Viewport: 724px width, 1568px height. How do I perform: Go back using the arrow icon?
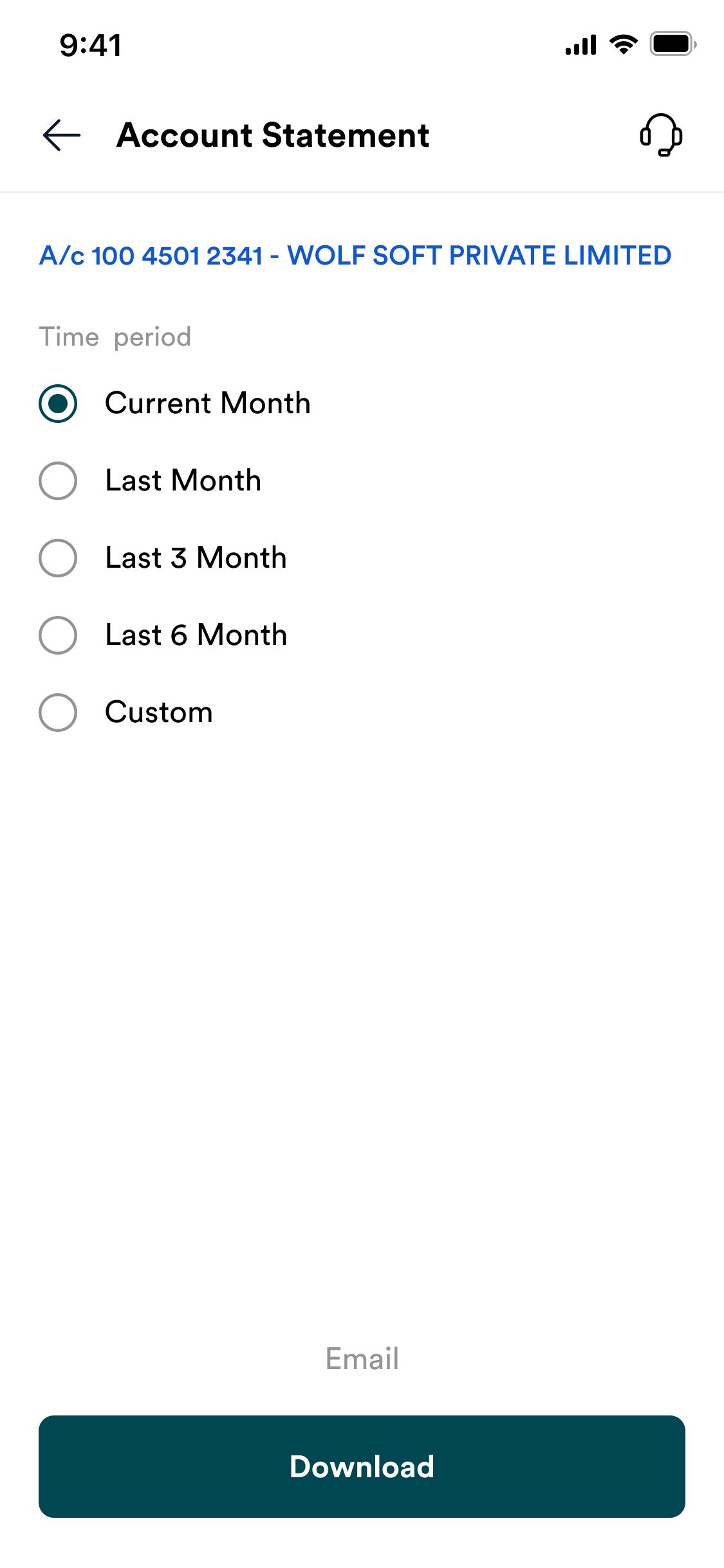point(61,135)
